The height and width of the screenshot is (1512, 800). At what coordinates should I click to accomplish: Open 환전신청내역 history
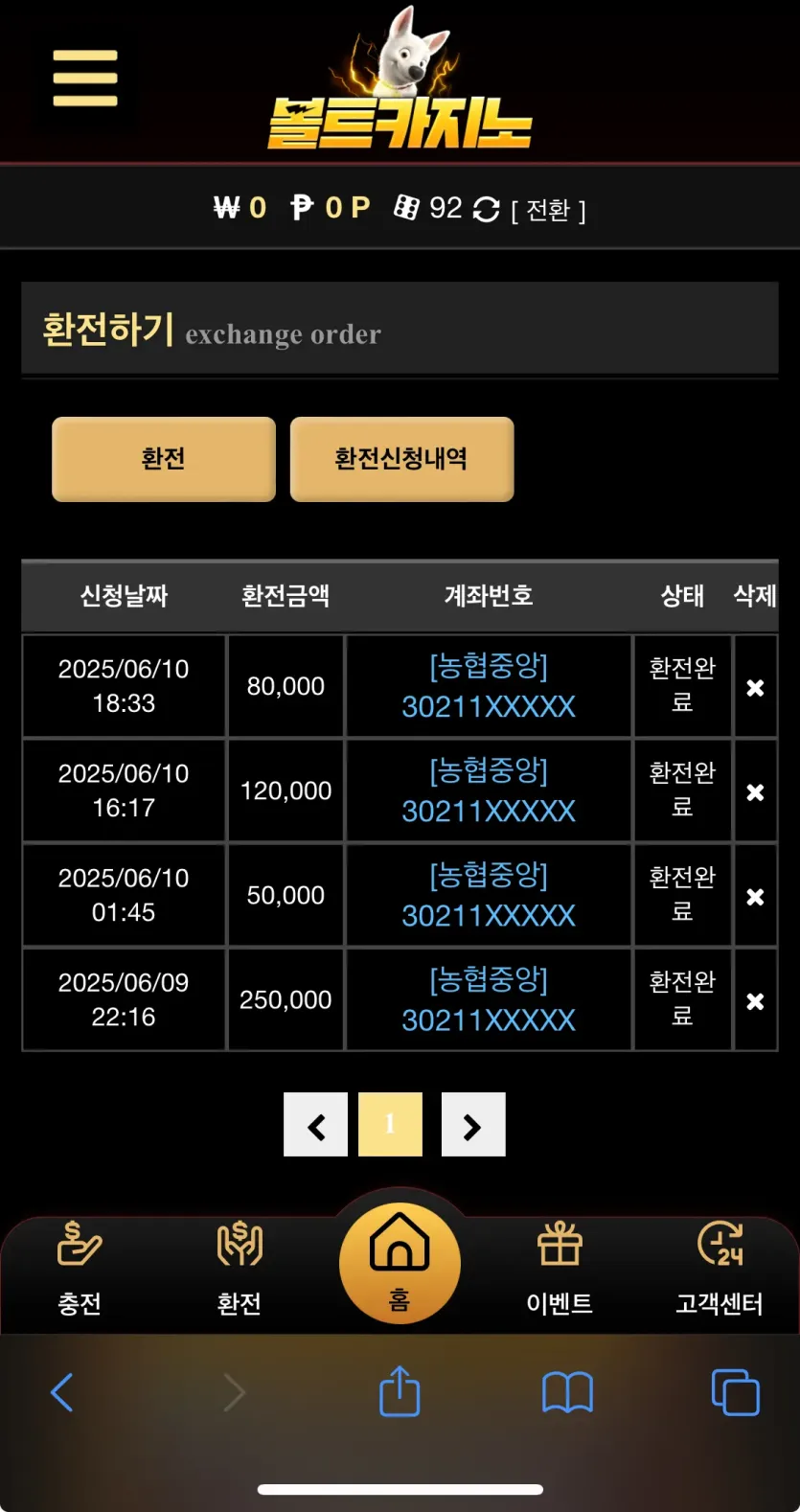(x=401, y=459)
